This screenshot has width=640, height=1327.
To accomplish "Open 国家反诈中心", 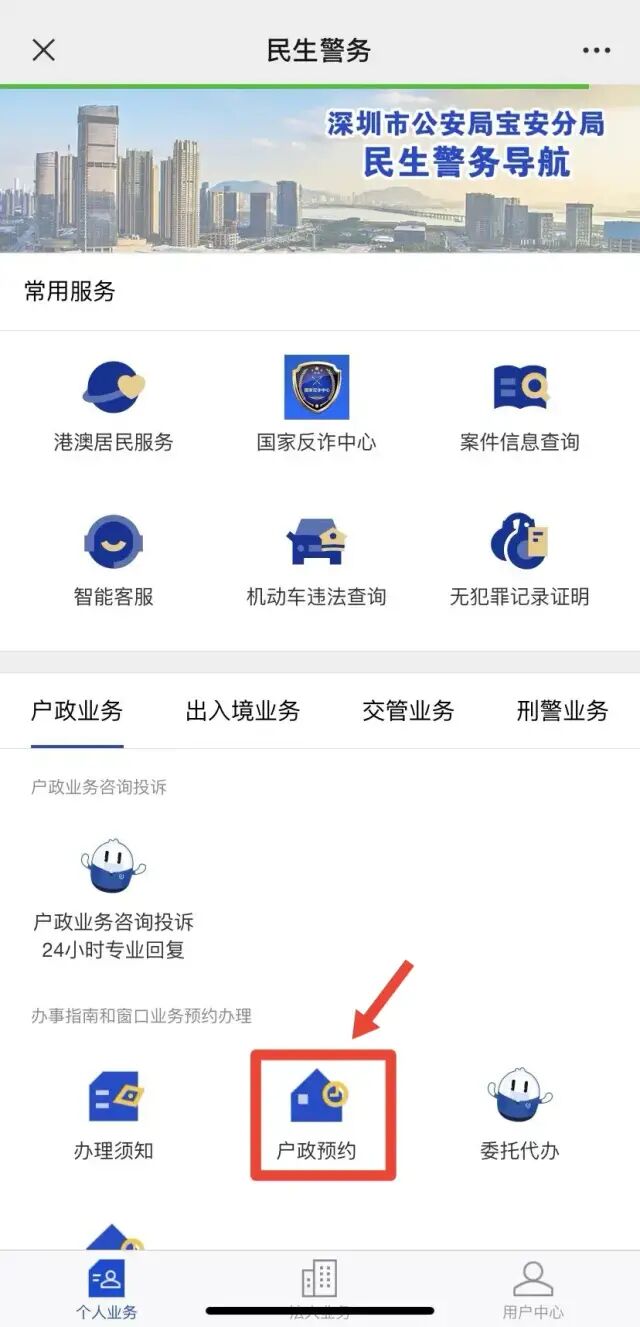I will point(316,405).
